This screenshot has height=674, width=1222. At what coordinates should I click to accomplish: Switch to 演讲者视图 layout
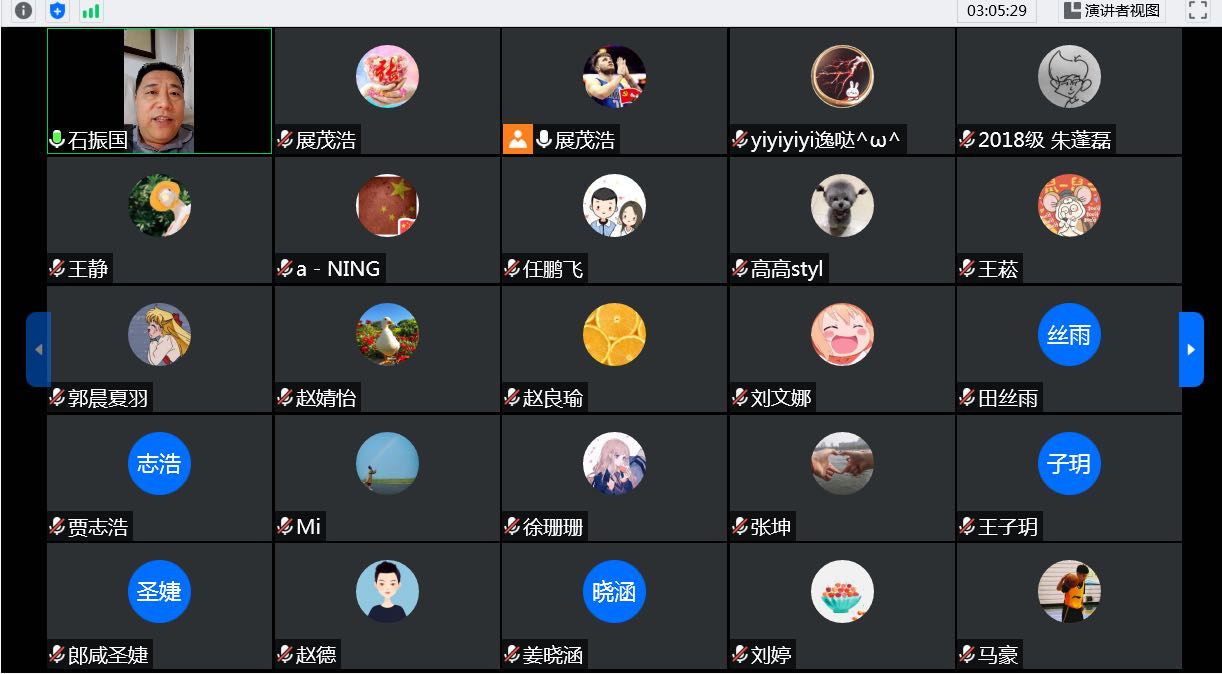tap(1112, 11)
